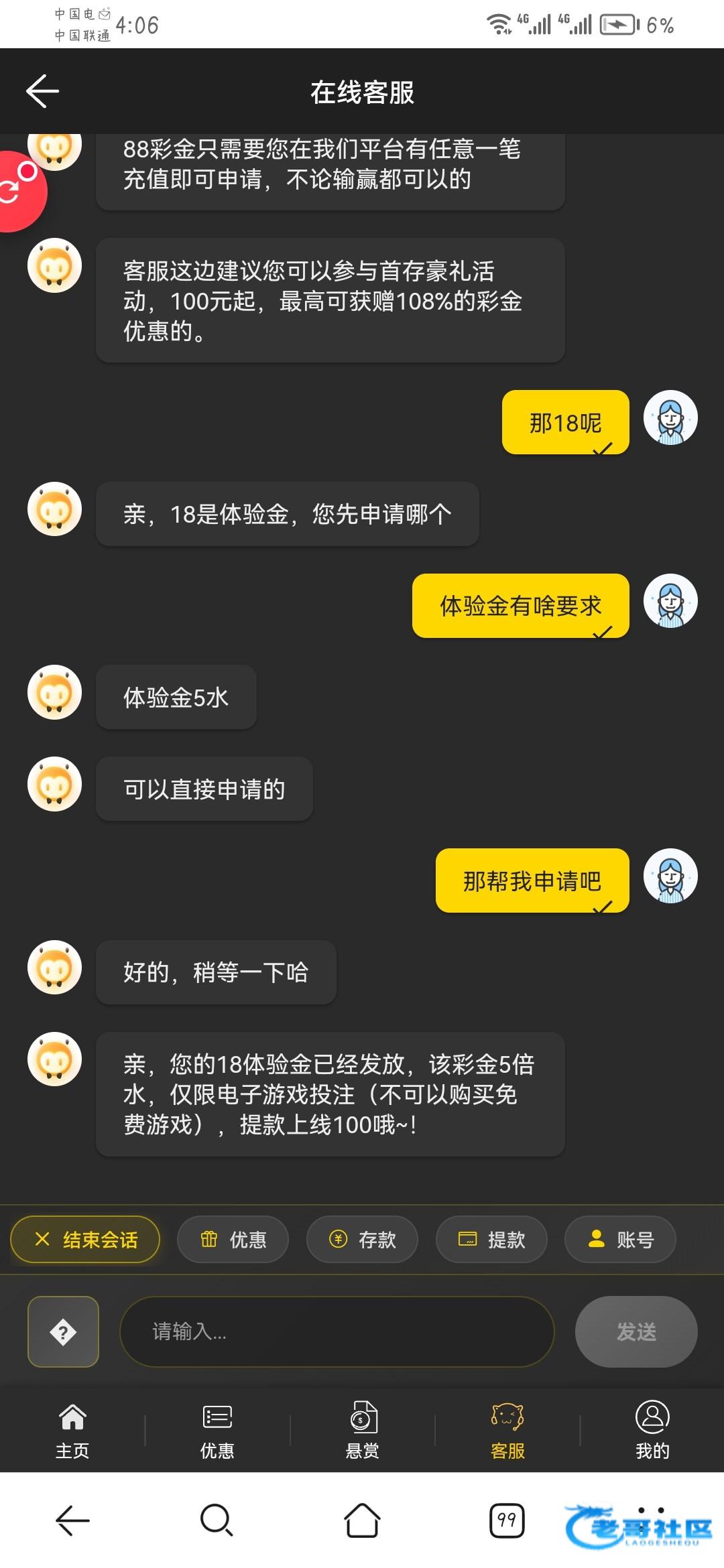This screenshot has height=1568, width=724.
Task: Switch to the 客服 tab
Action: coord(507,1430)
